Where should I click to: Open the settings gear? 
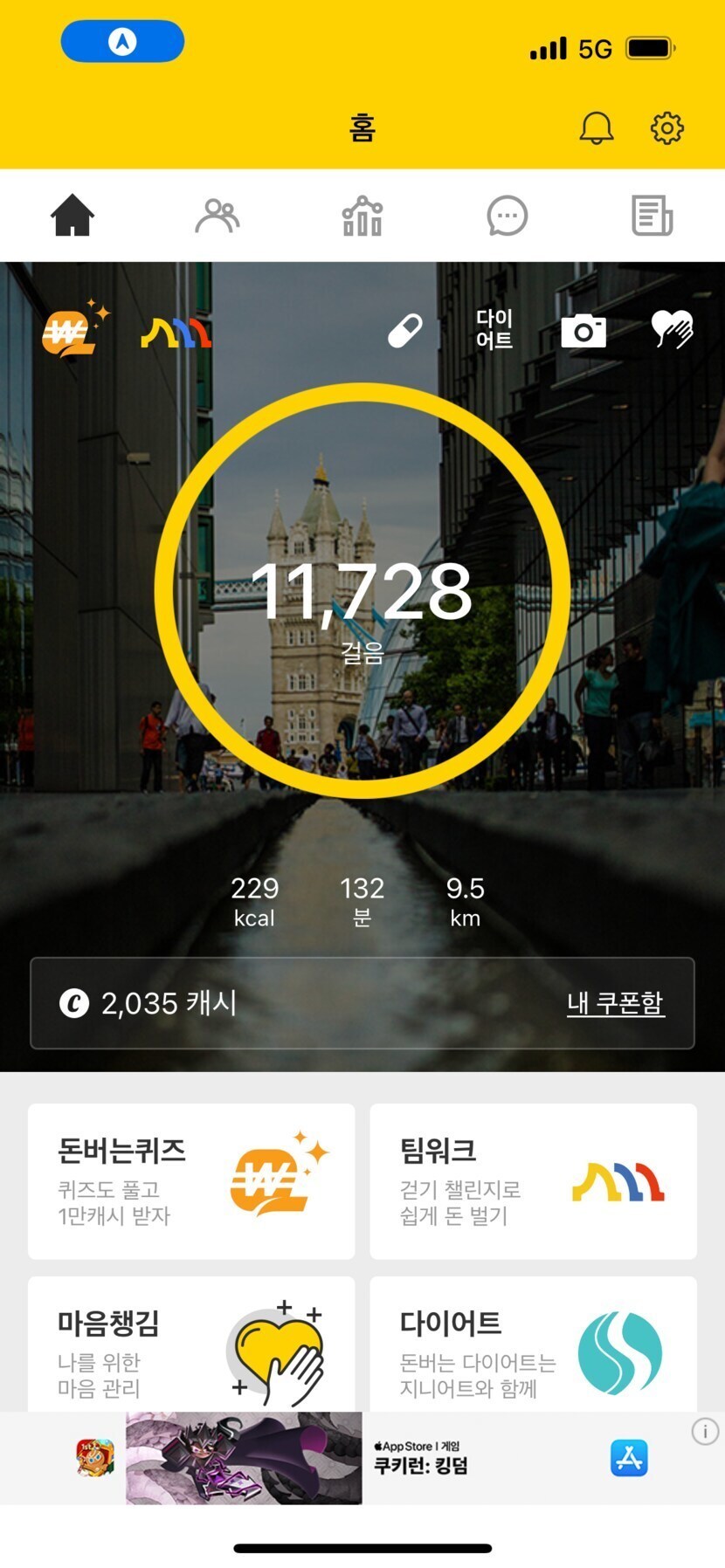click(x=667, y=128)
